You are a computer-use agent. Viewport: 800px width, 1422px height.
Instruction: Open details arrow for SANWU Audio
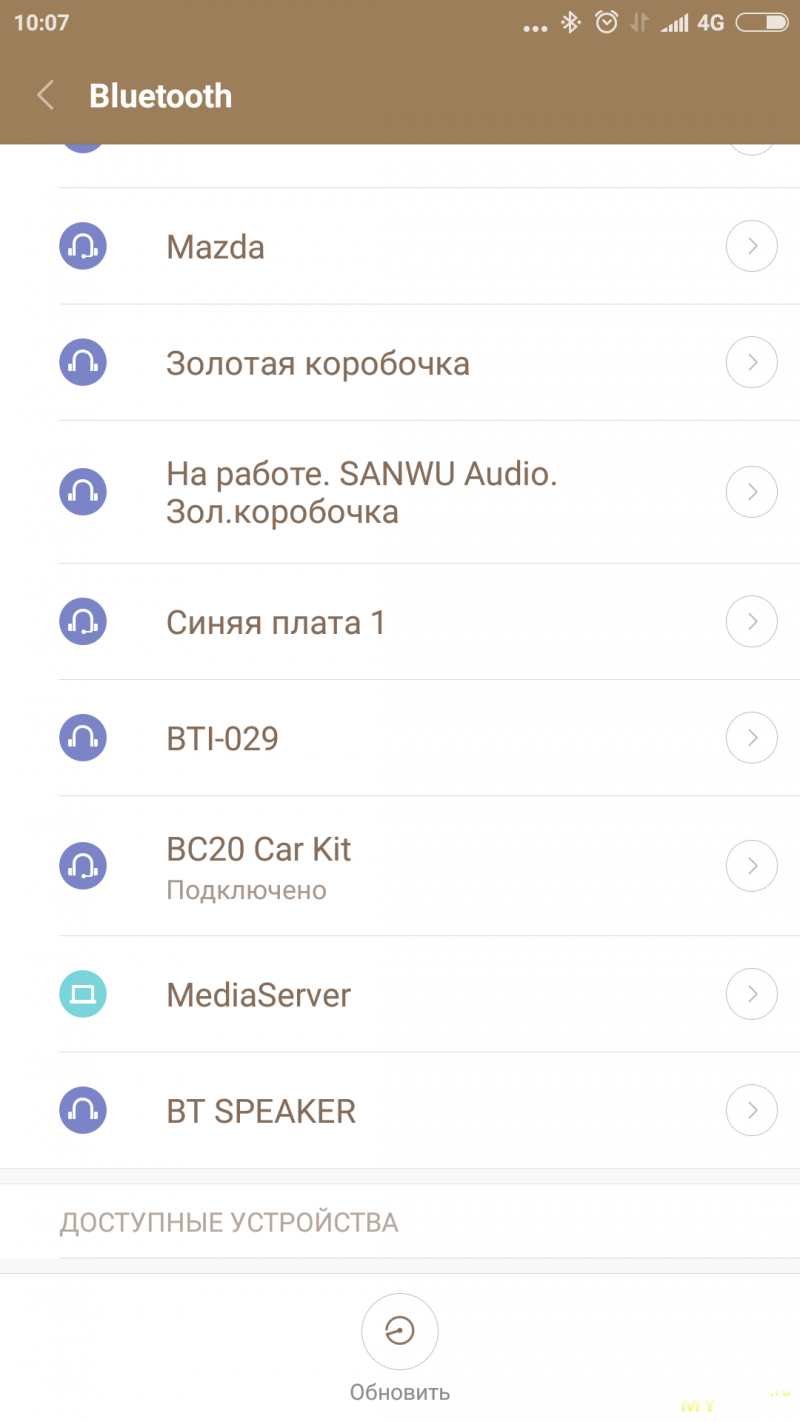pos(751,492)
